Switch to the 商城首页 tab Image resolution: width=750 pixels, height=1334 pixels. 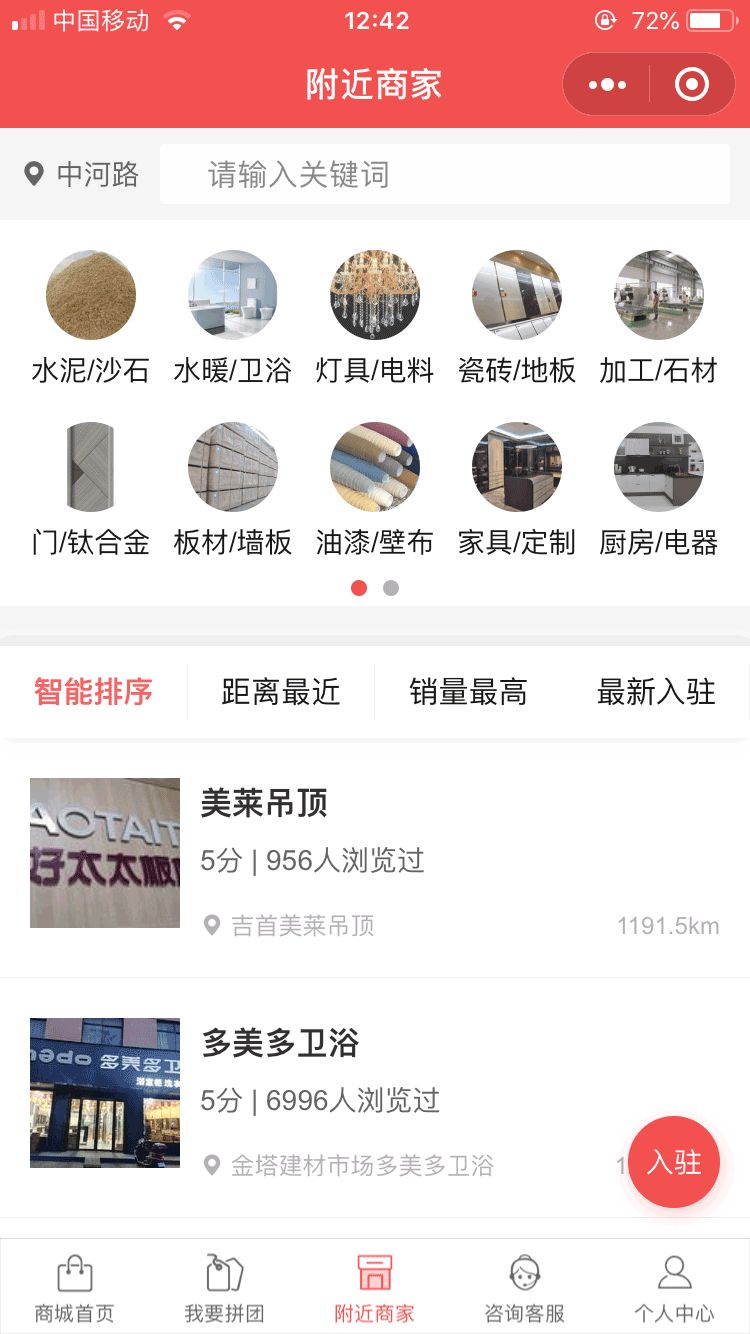coord(75,1288)
